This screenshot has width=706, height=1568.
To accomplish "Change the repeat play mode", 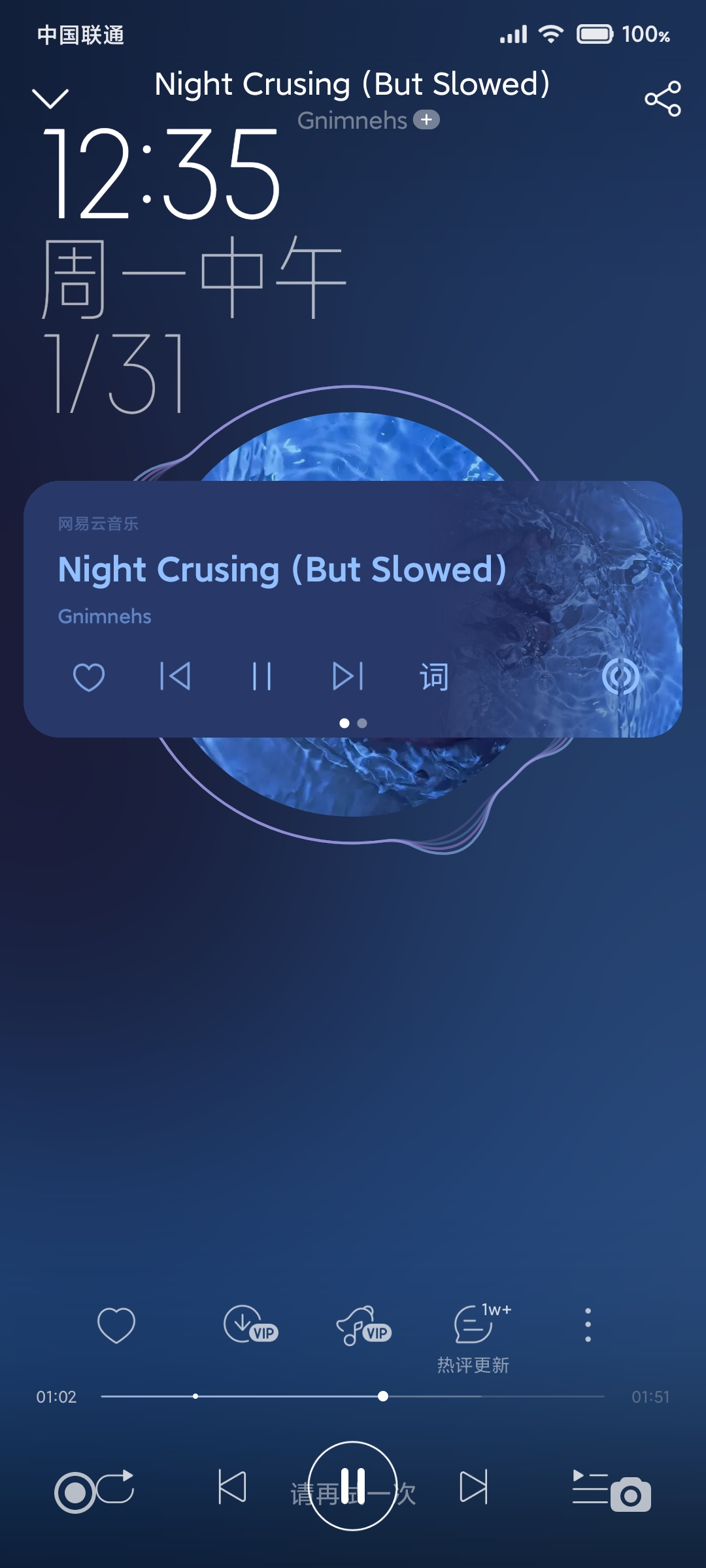I will point(116,1487).
